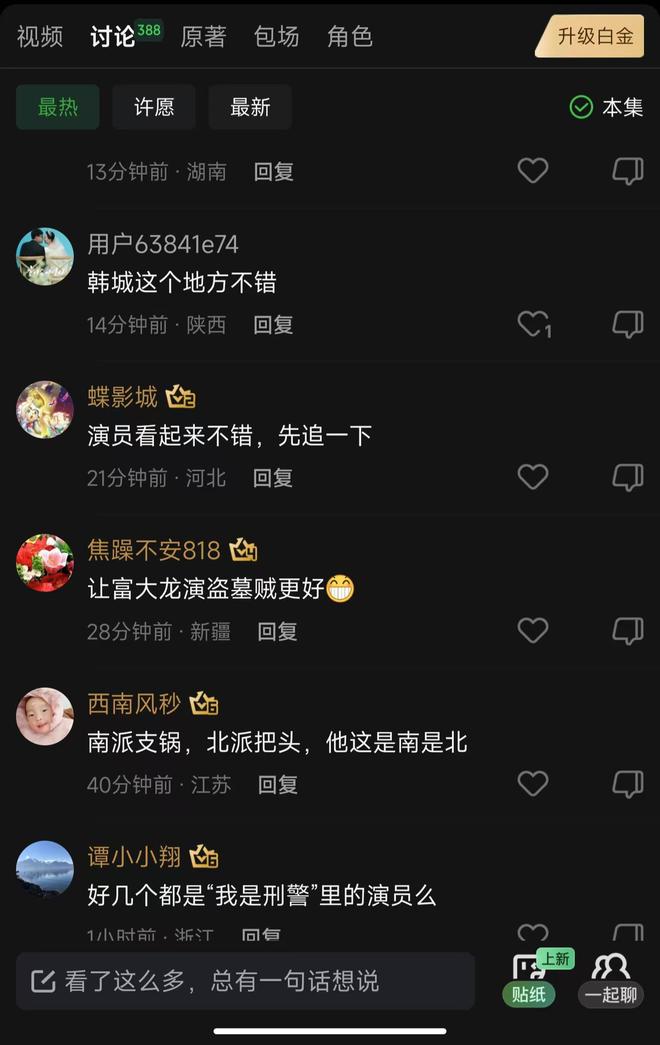The height and width of the screenshot is (1045, 660).
Task: Open 谭小小翔's user profile
Action: 45,869
